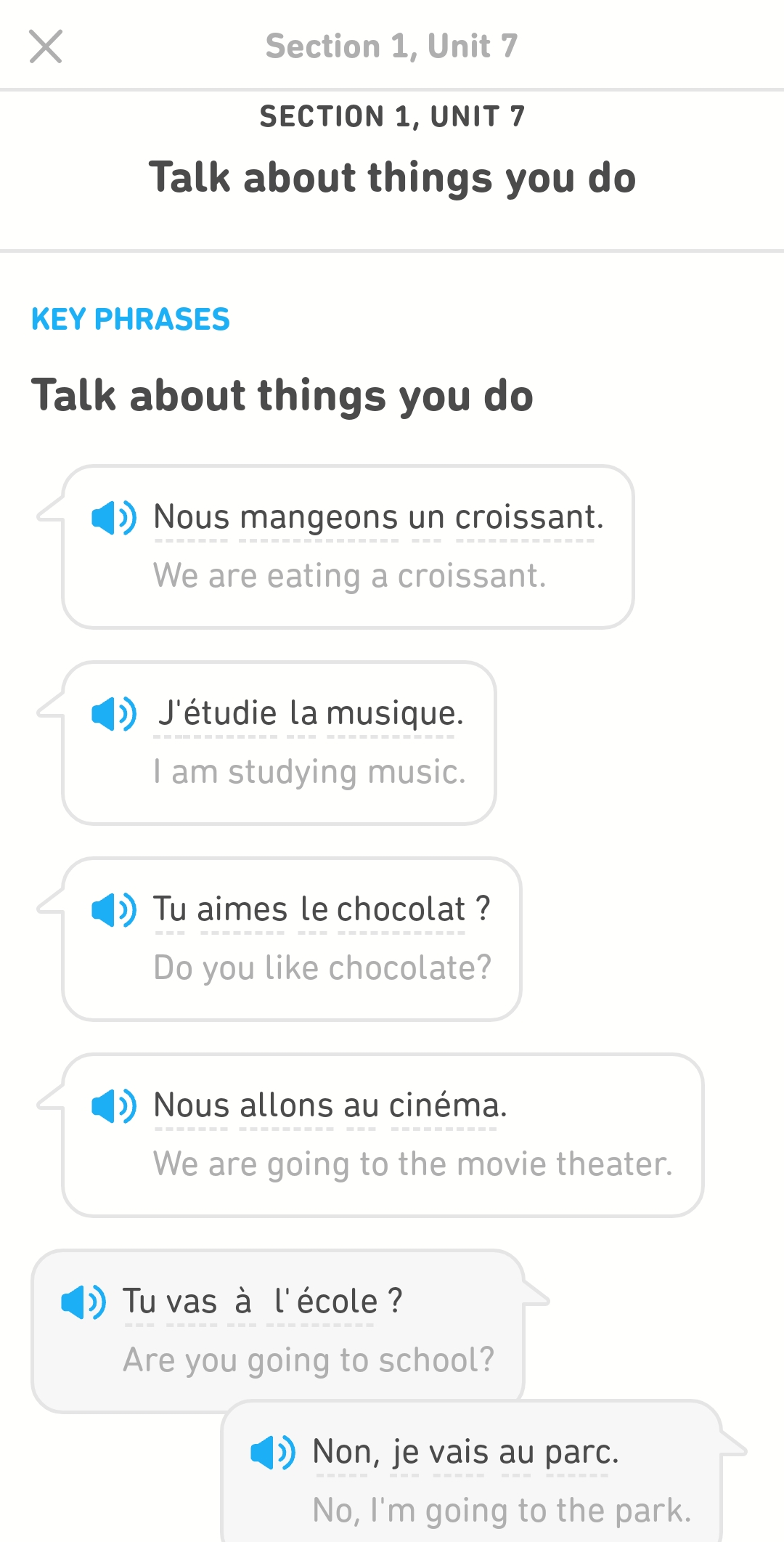
Task: Tap the word "musique" for its hint
Action: click(x=391, y=714)
